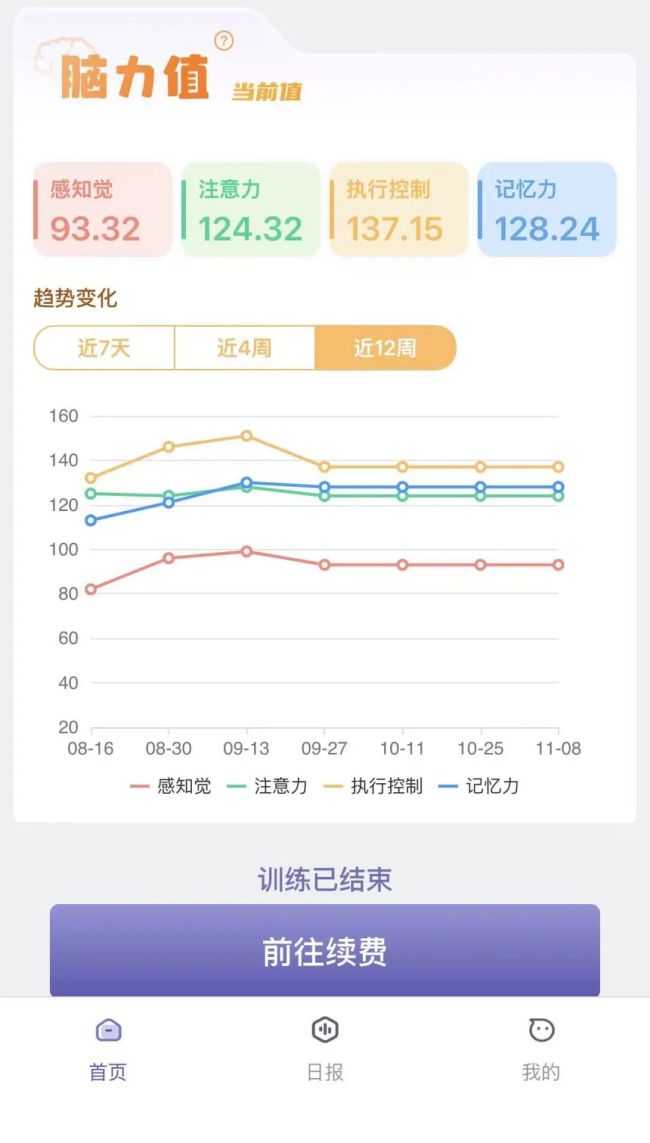Screen dimensions: 650x1143
Task: Open the help icon next to 脑力值
Action: click(x=224, y=41)
